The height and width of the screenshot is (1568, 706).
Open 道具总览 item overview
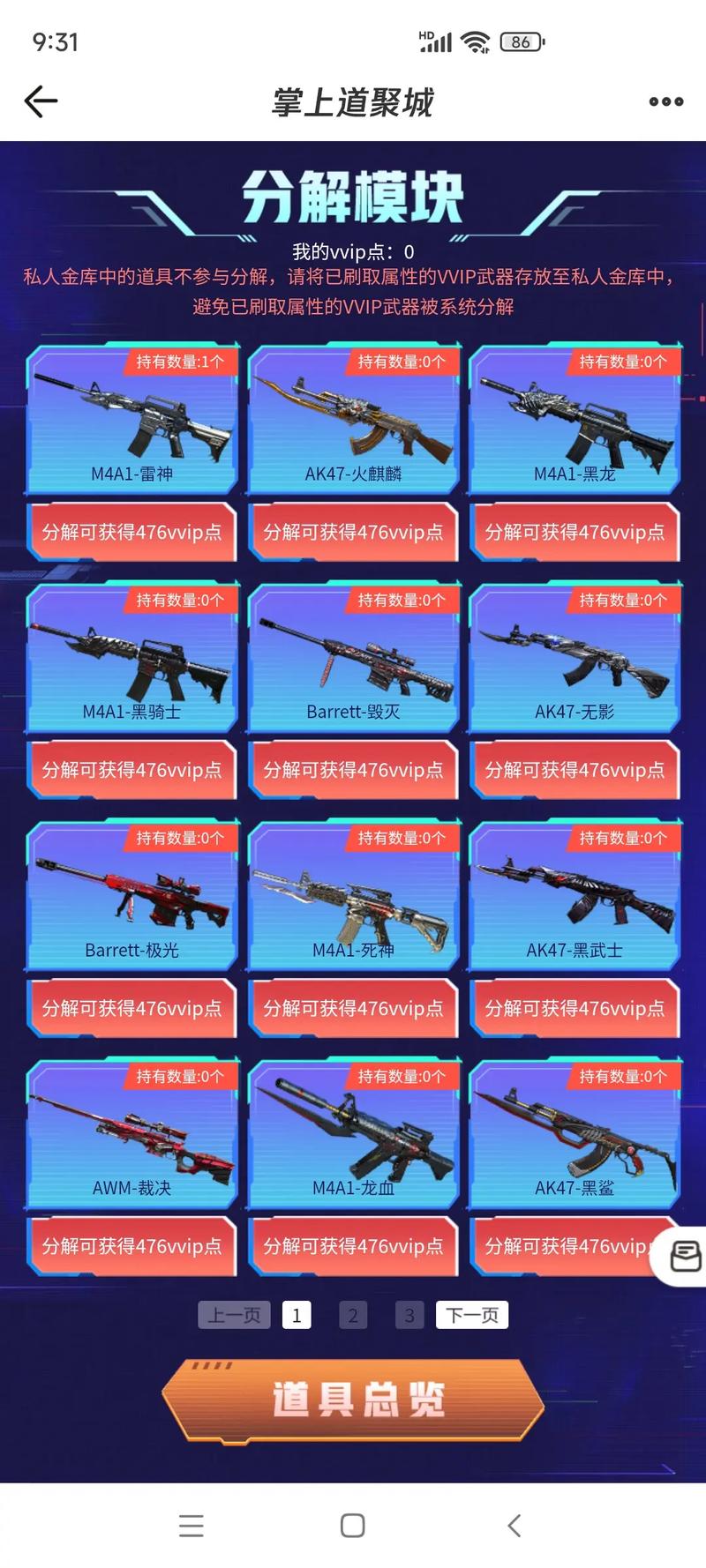click(x=353, y=1400)
